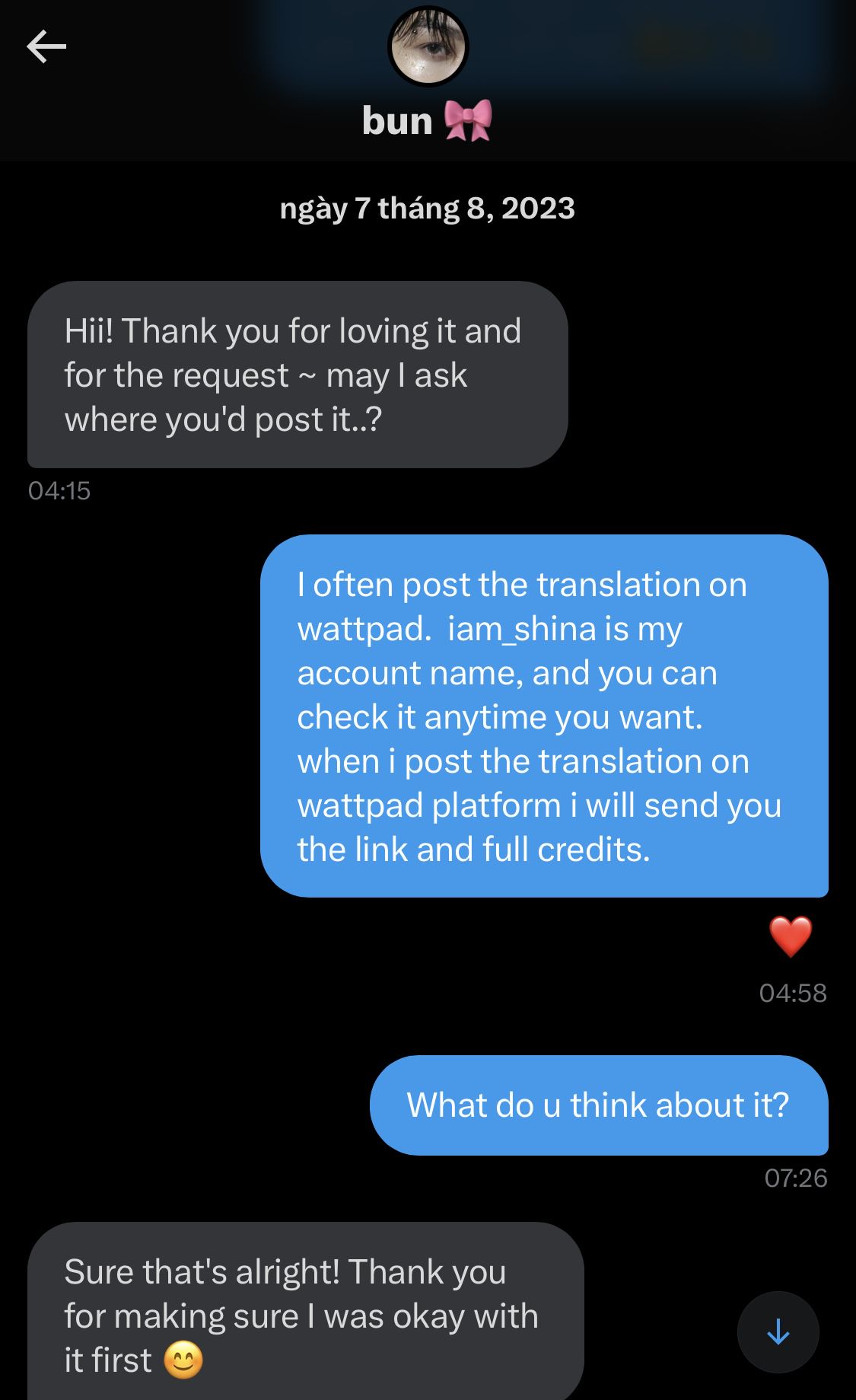Tap the heart reaction under the wattpad message
The width and height of the screenshot is (856, 1400).
click(x=791, y=936)
